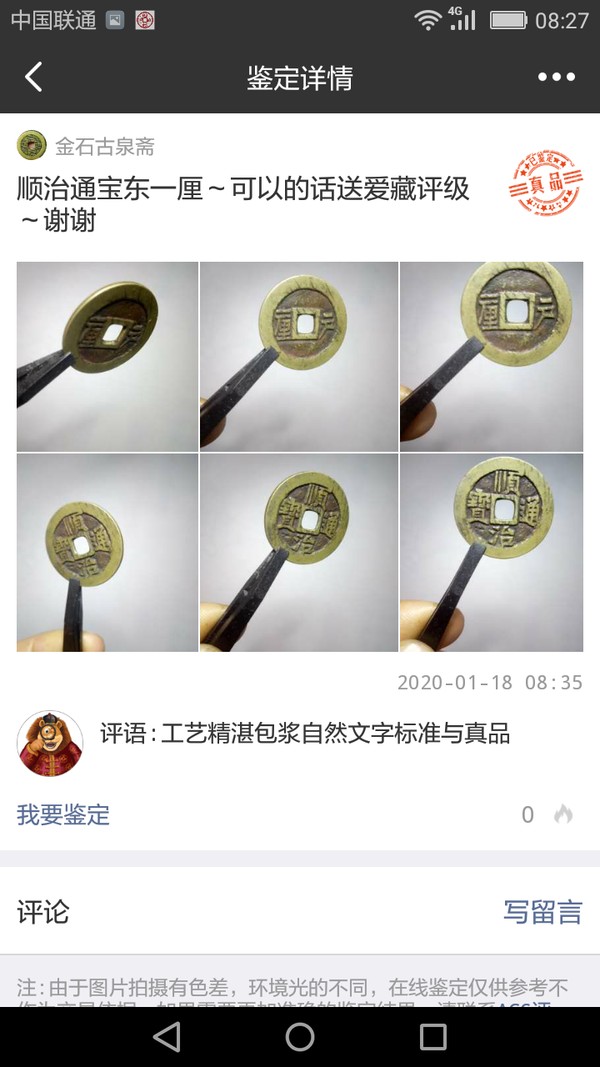This screenshot has width=600, height=1067.
Task: Go back using the header arrow
Action: (x=34, y=78)
